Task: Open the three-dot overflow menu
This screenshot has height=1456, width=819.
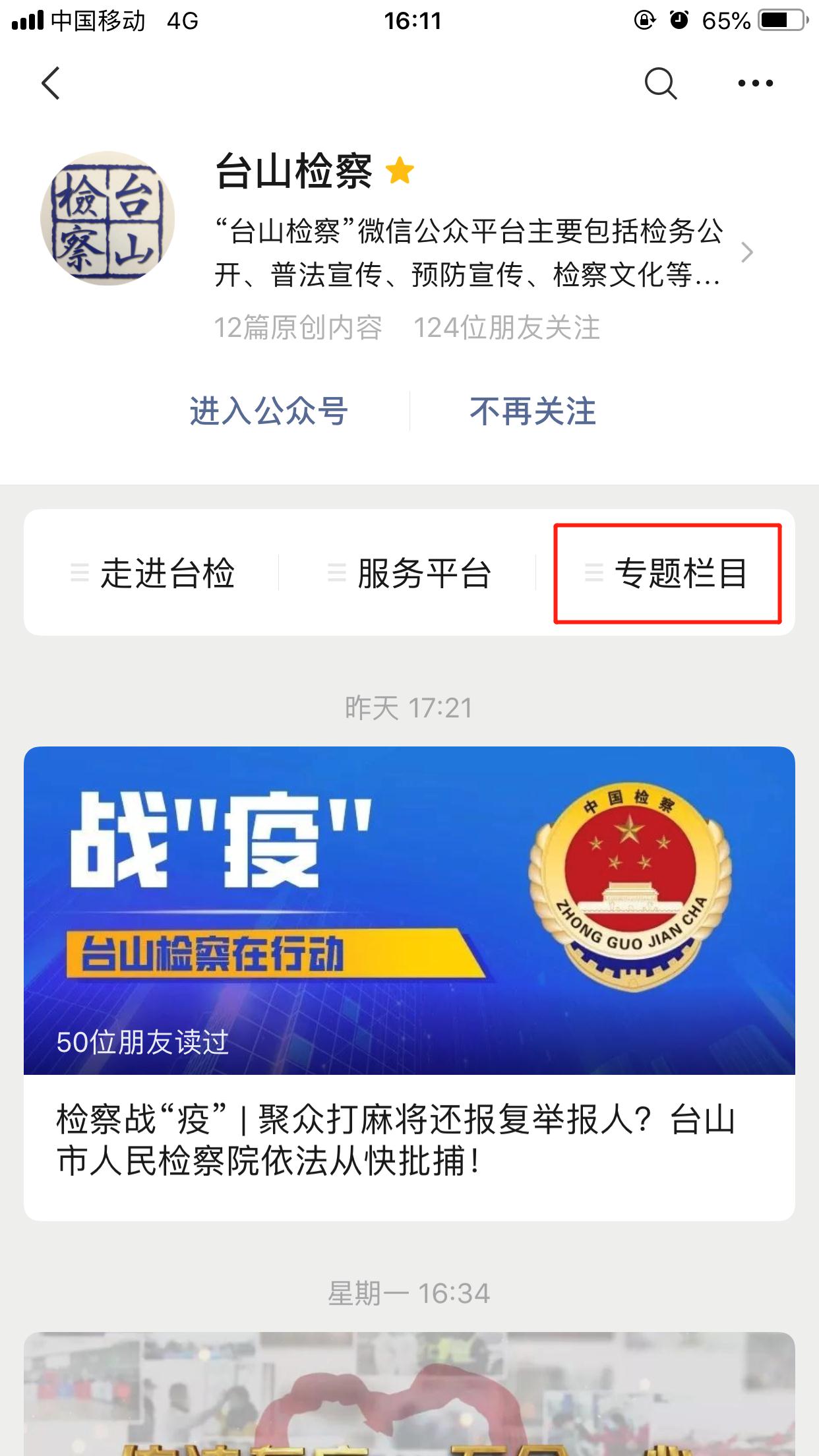Action: click(x=755, y=83)
